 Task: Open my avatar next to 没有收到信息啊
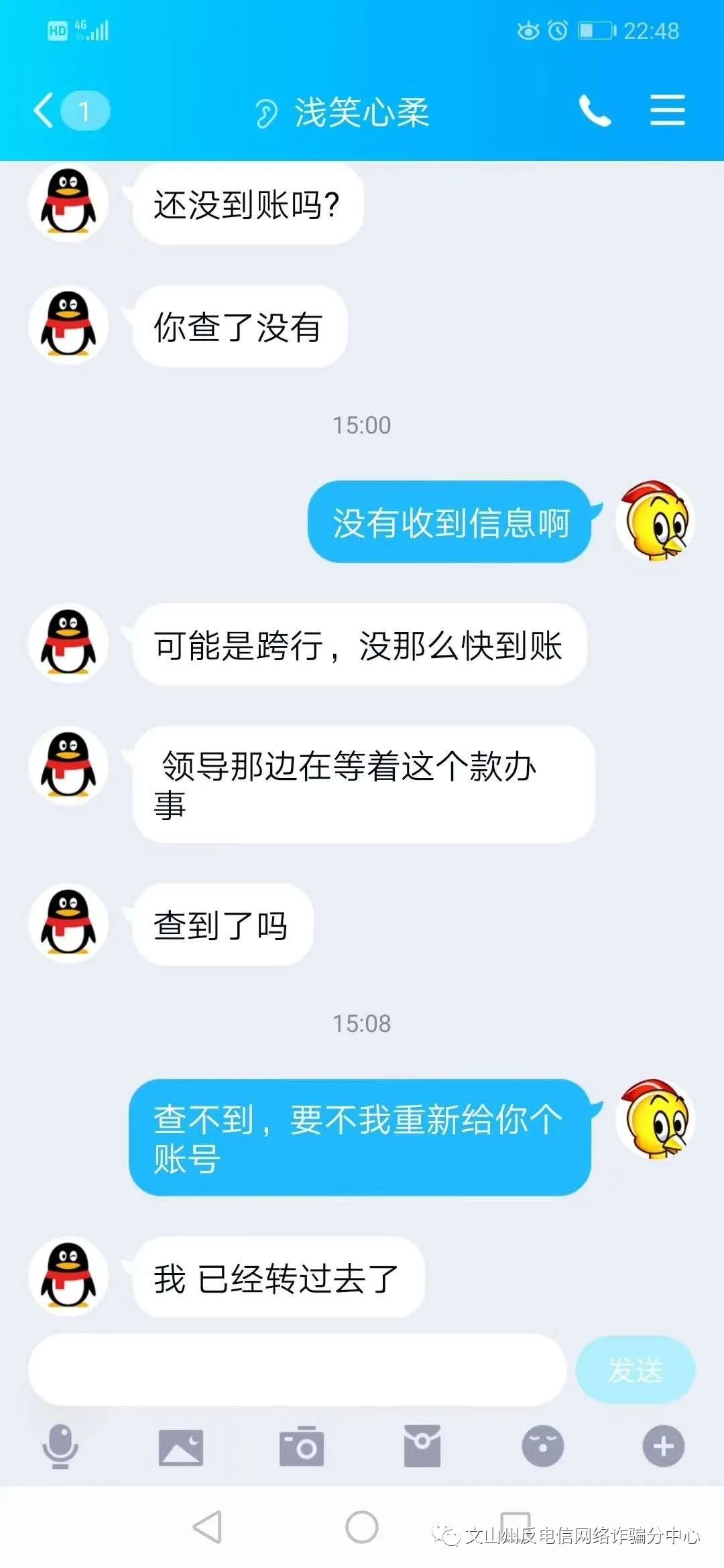tap(656, 521)
